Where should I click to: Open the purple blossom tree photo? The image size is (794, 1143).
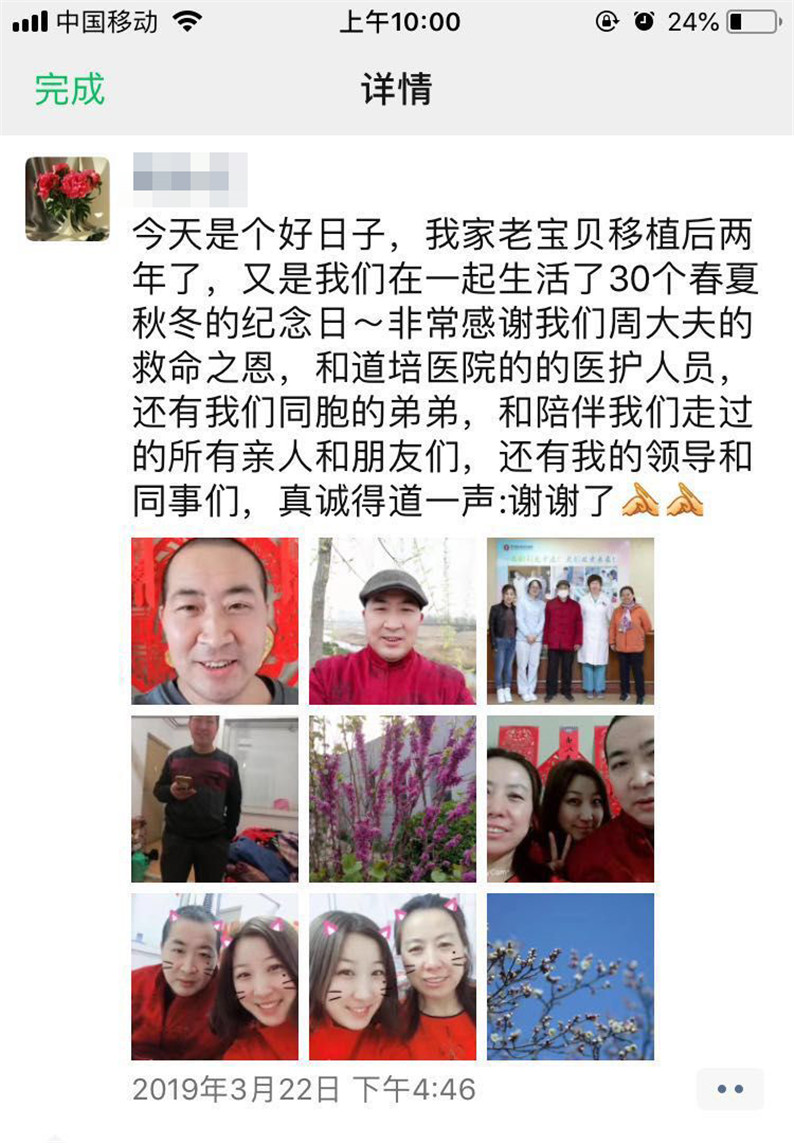point(392,799)
